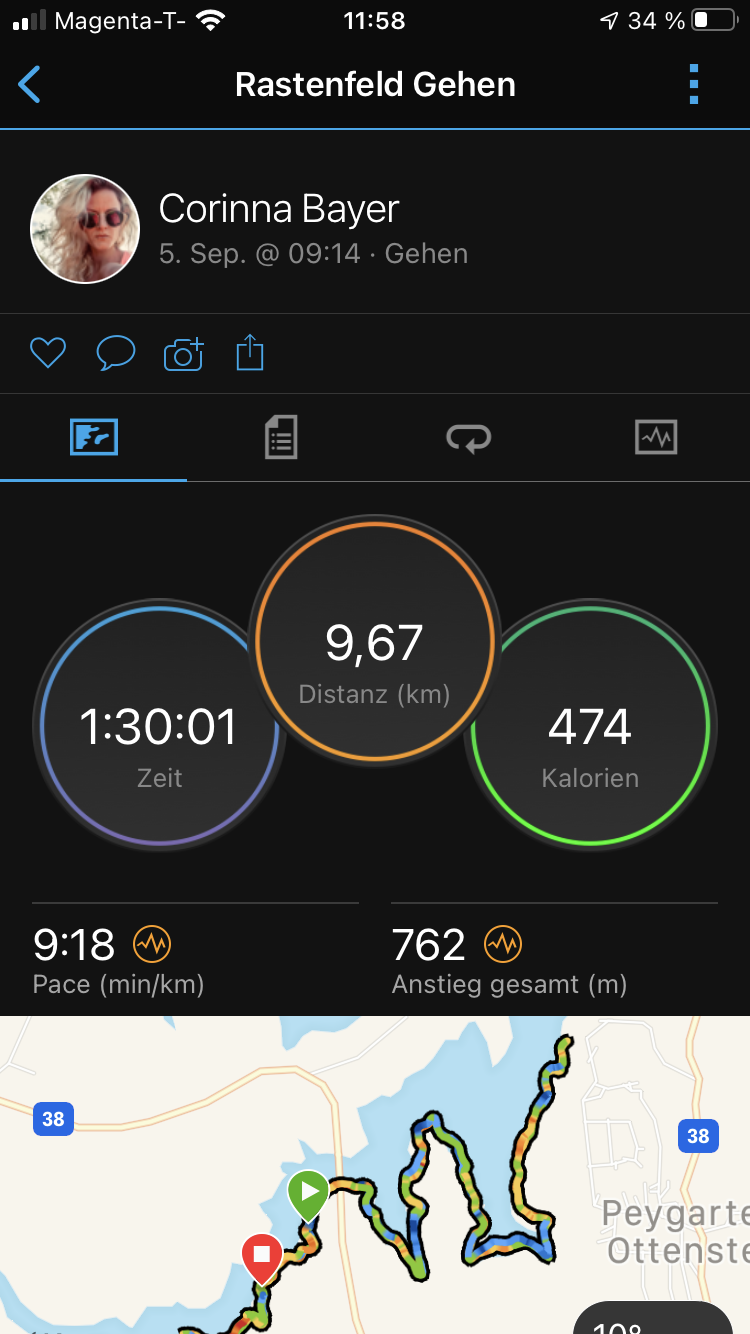
Task: Open the three-dot overflow menu
Action: coord(694,85)
